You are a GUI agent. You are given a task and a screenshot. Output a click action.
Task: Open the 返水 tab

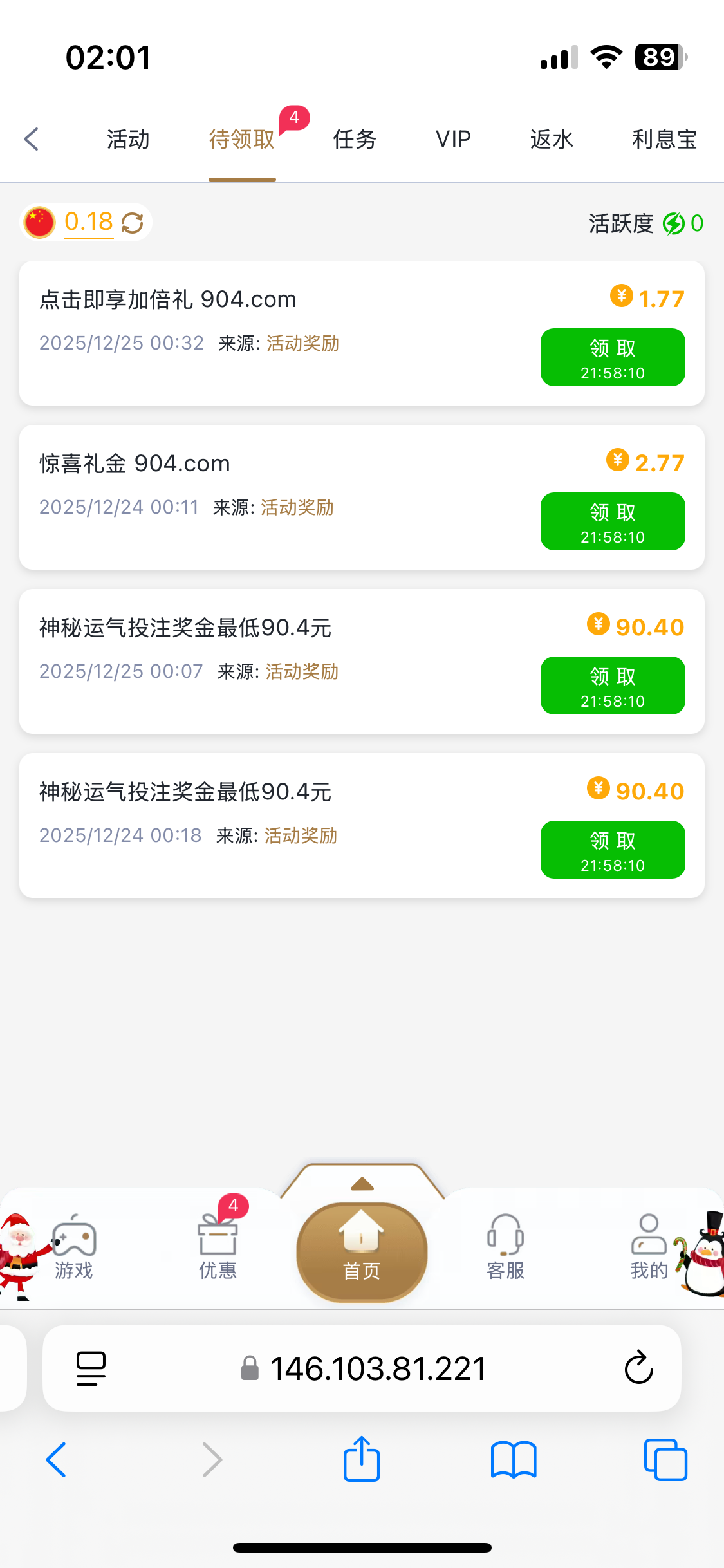click(552, 139)
